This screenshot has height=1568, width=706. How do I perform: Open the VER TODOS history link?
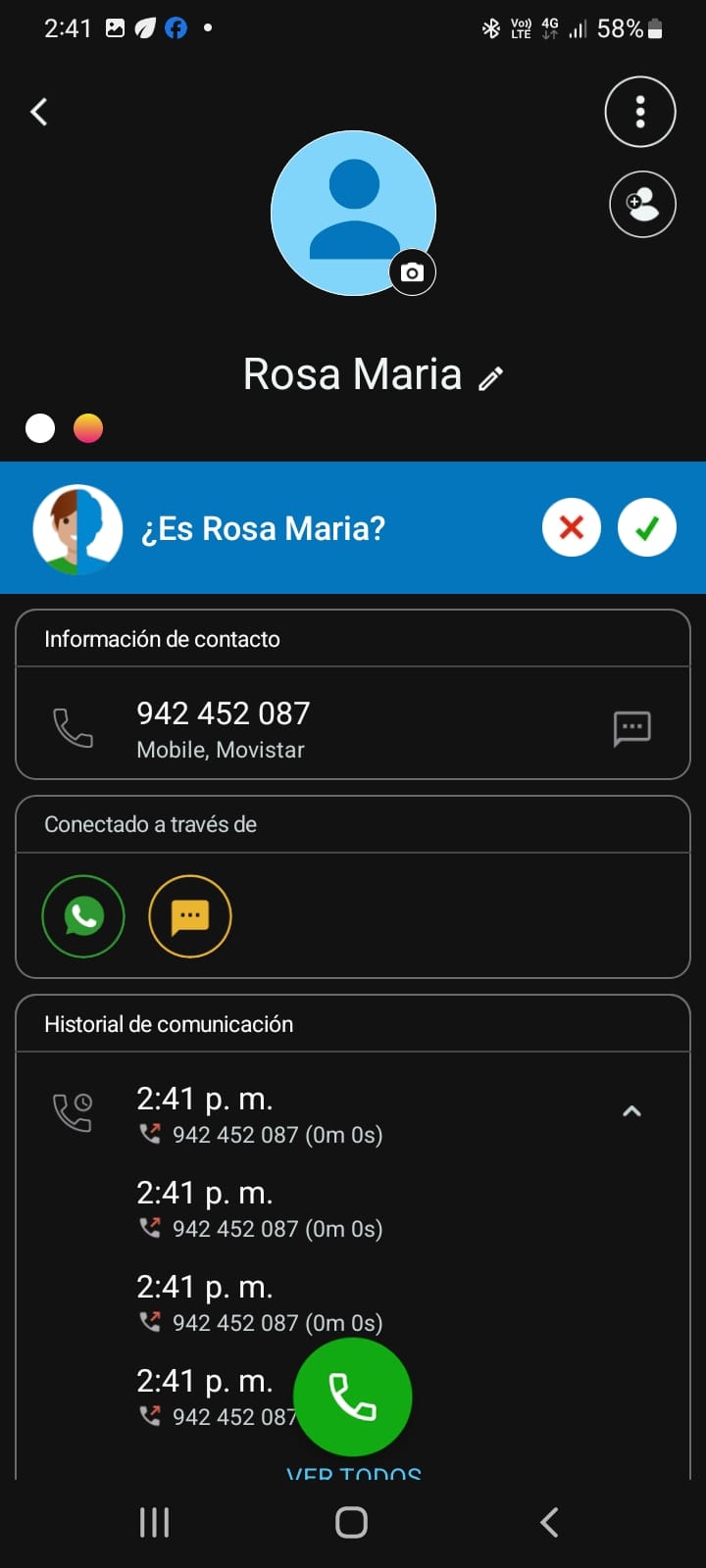[354, 1472]
